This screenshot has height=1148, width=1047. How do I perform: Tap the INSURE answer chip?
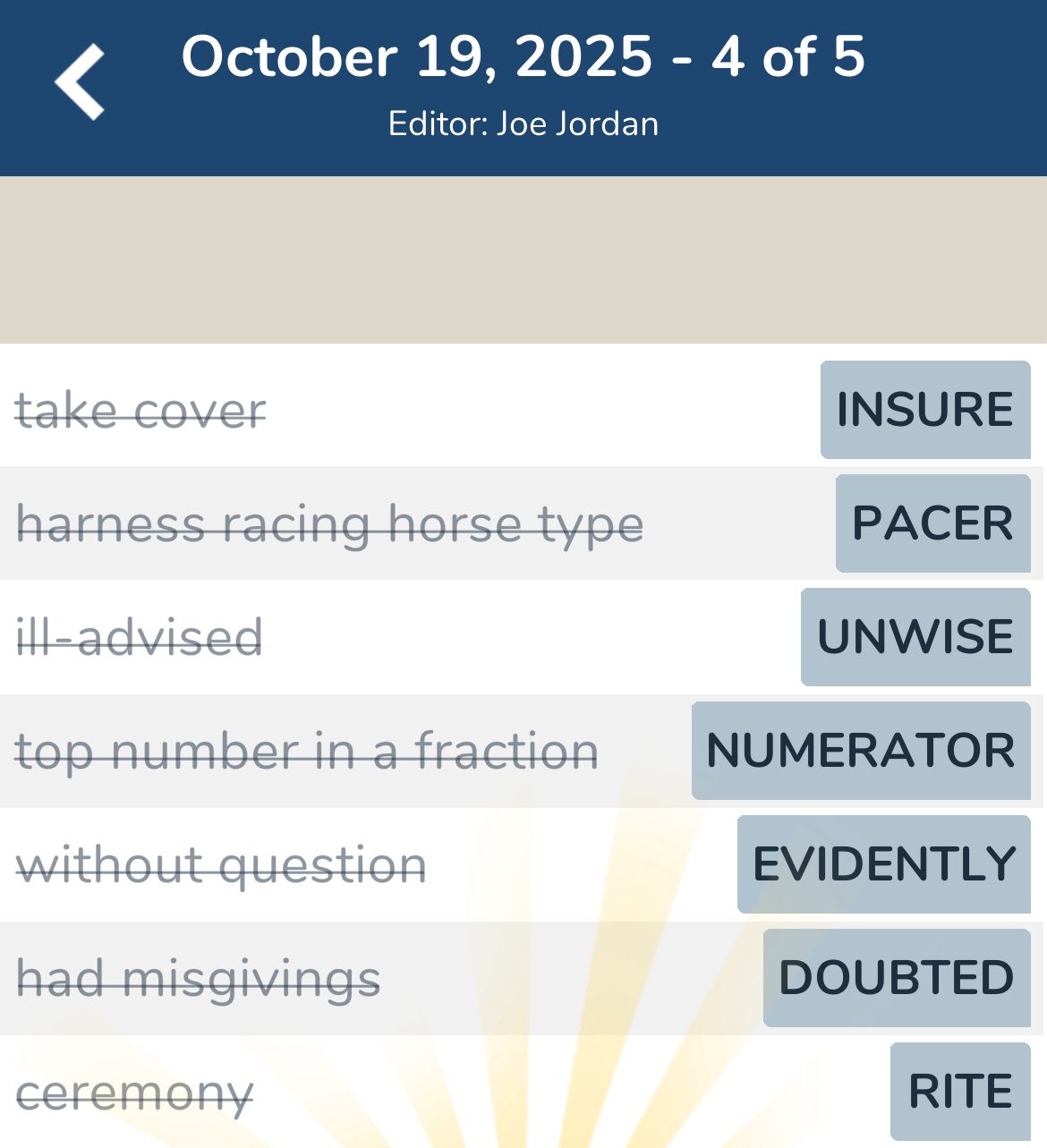click(924, 410)
